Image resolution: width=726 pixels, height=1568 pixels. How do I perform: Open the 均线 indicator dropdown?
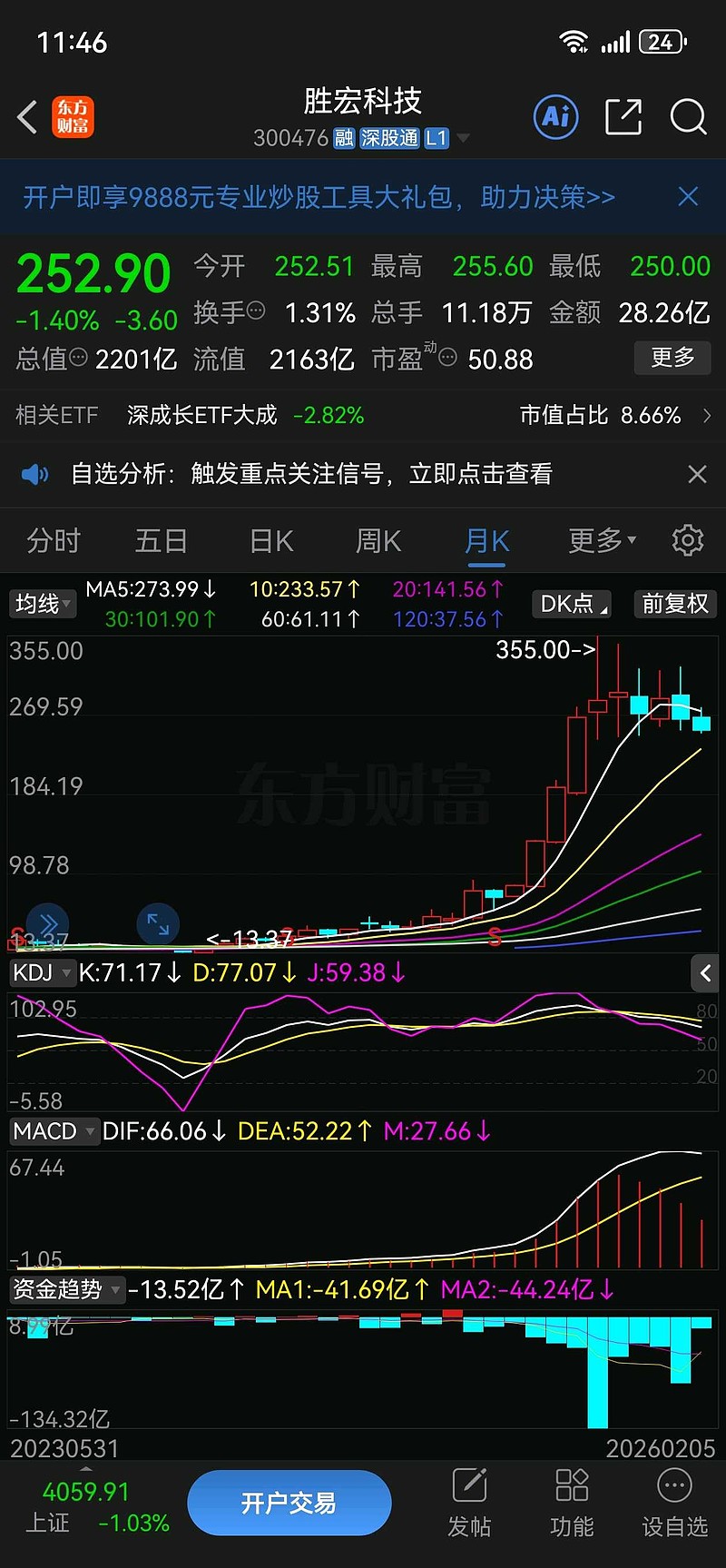(42, 604)
